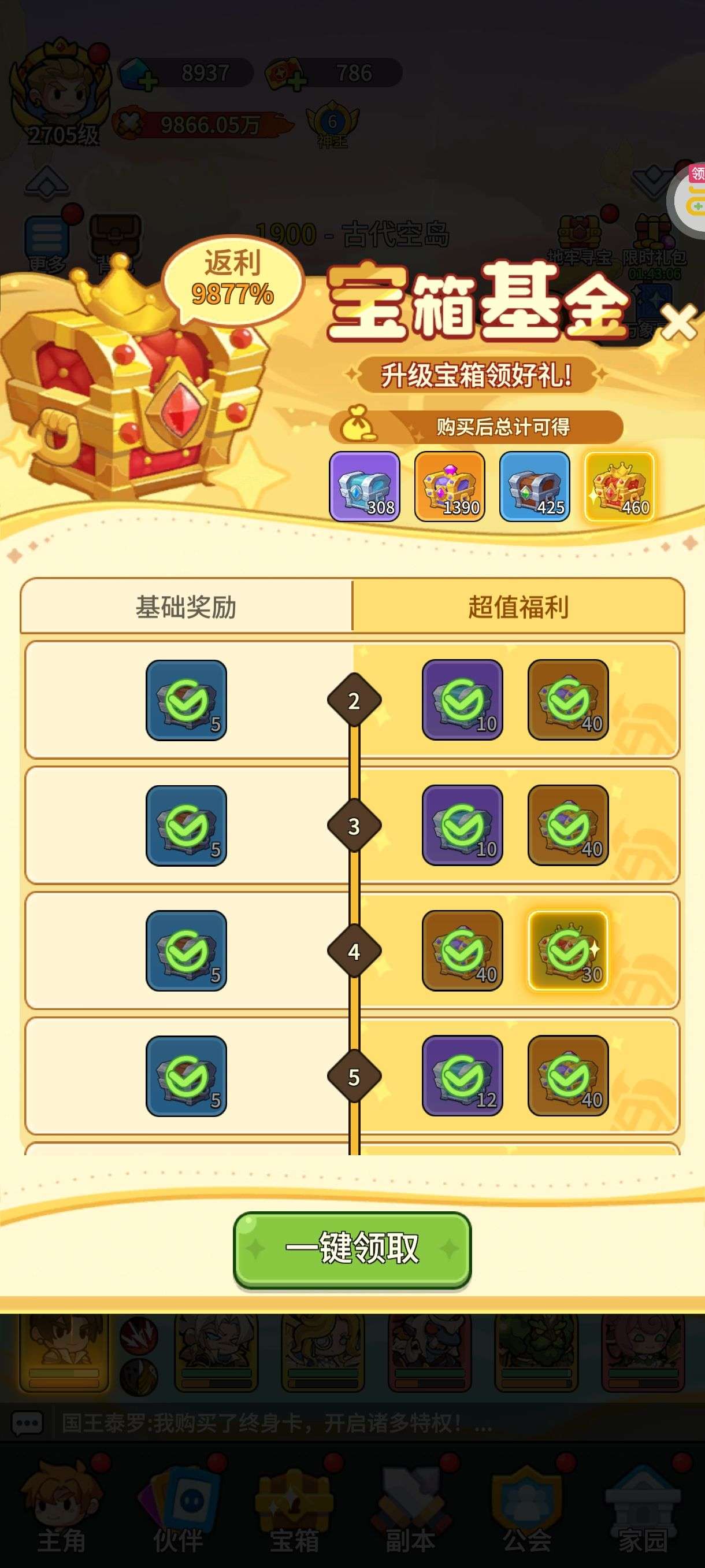View the purple chest reward showing 308
The width and height of the screenshot is (705, 1568).
point(365,486)
